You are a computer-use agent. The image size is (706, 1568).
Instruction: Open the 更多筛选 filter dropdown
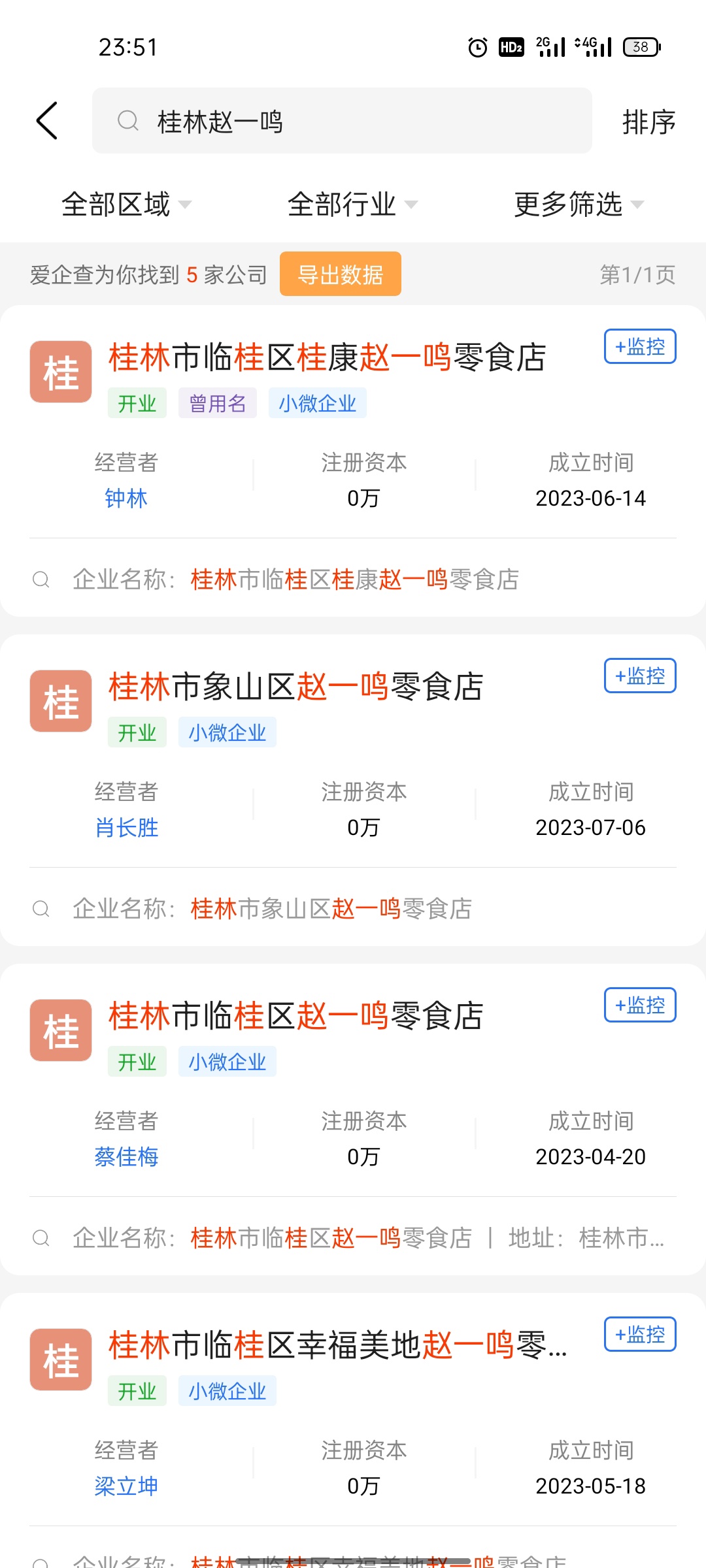tap(579, 204)
